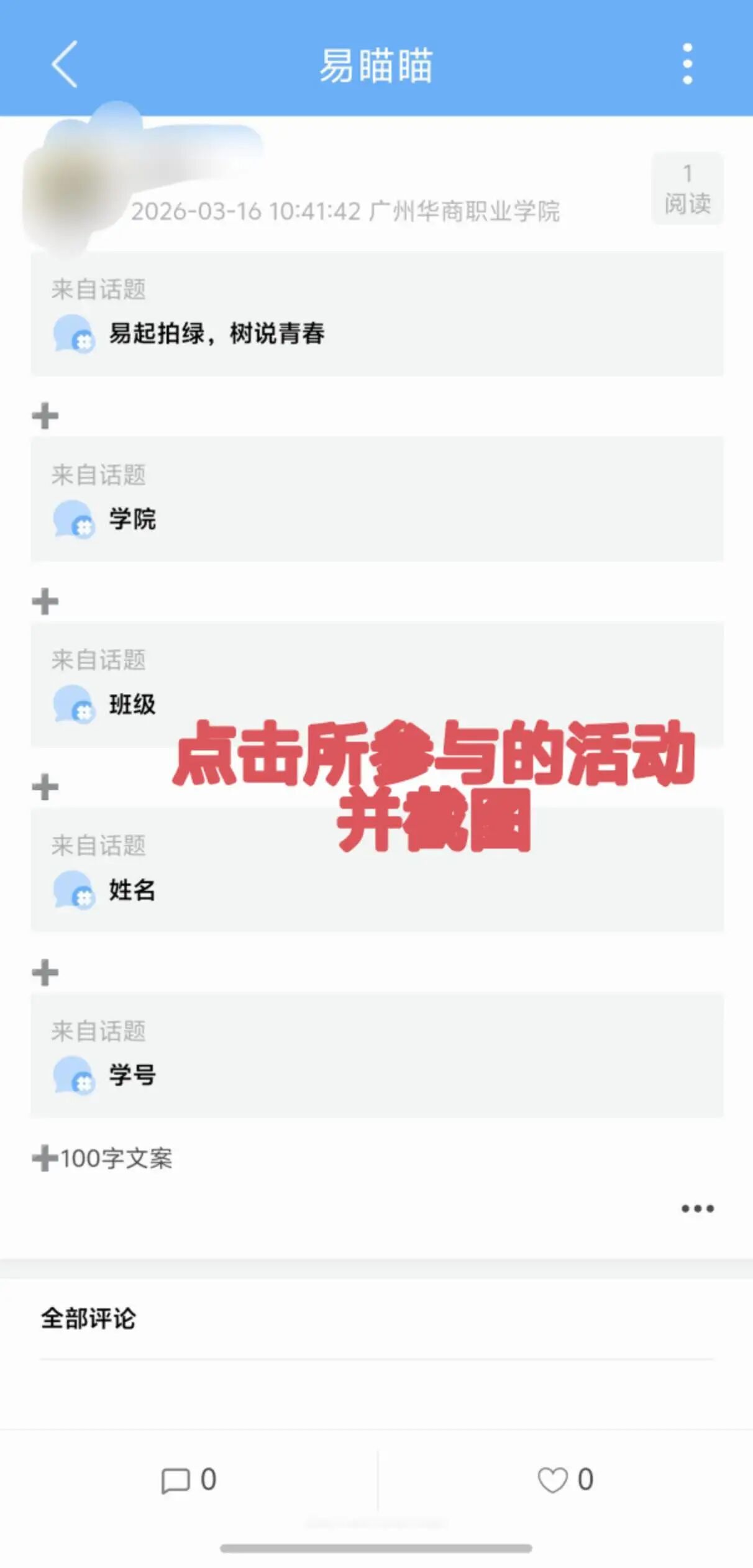Open the three-dot menu in header

(x=687, y=64)
